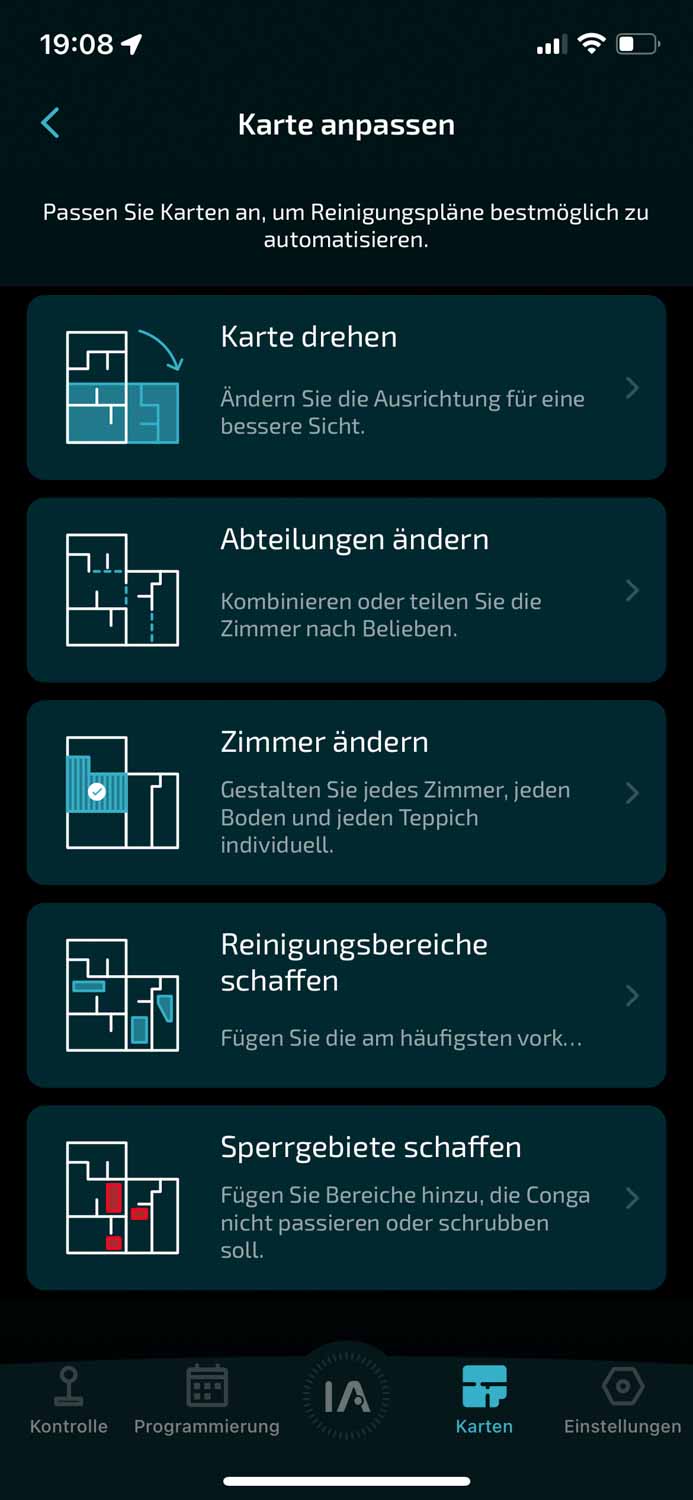Screen dimensions: 693x1500
Task: Open the Einstellungen tab
Action: click(x=622, y=1400)
